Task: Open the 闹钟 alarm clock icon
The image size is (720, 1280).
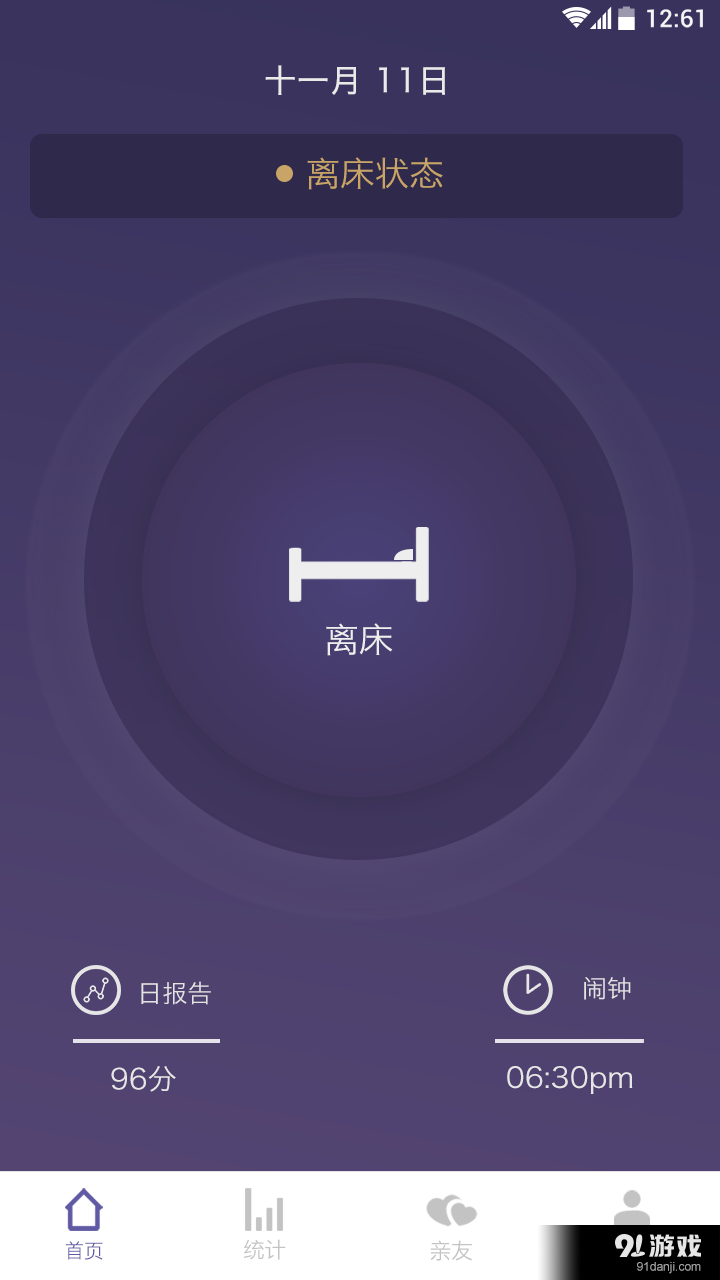Action: (x=528, y=990)
